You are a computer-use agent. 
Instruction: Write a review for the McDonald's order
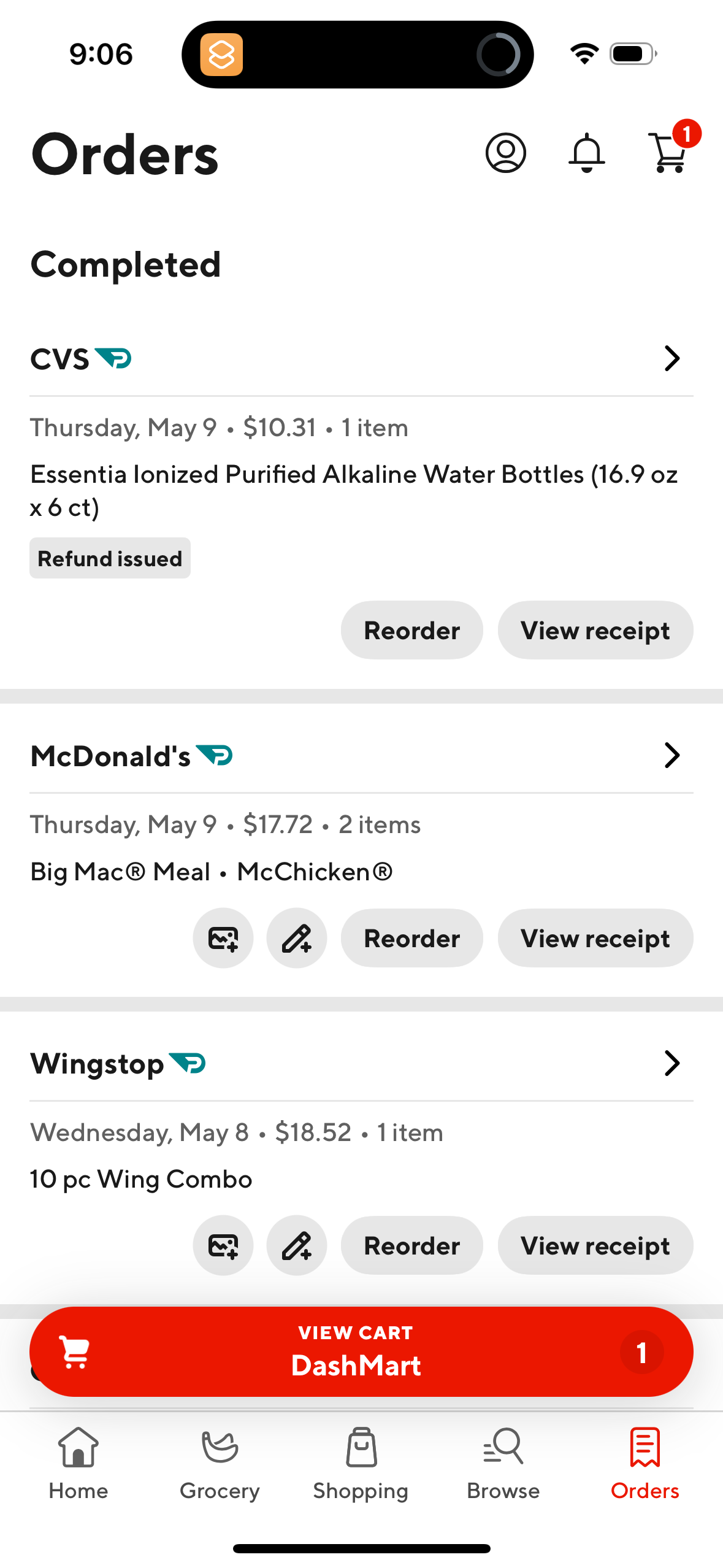pos(297,938)
